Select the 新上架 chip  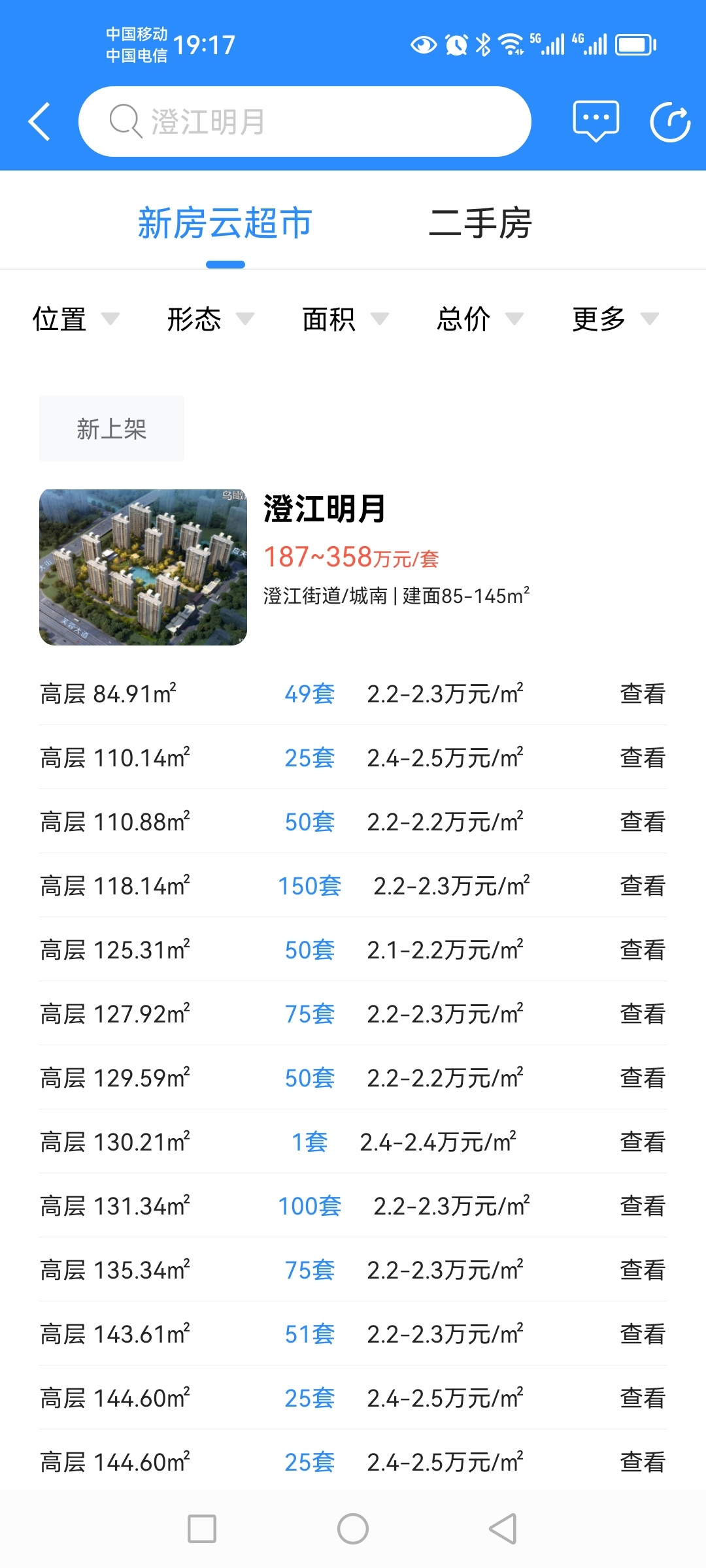tap(112, 429)
